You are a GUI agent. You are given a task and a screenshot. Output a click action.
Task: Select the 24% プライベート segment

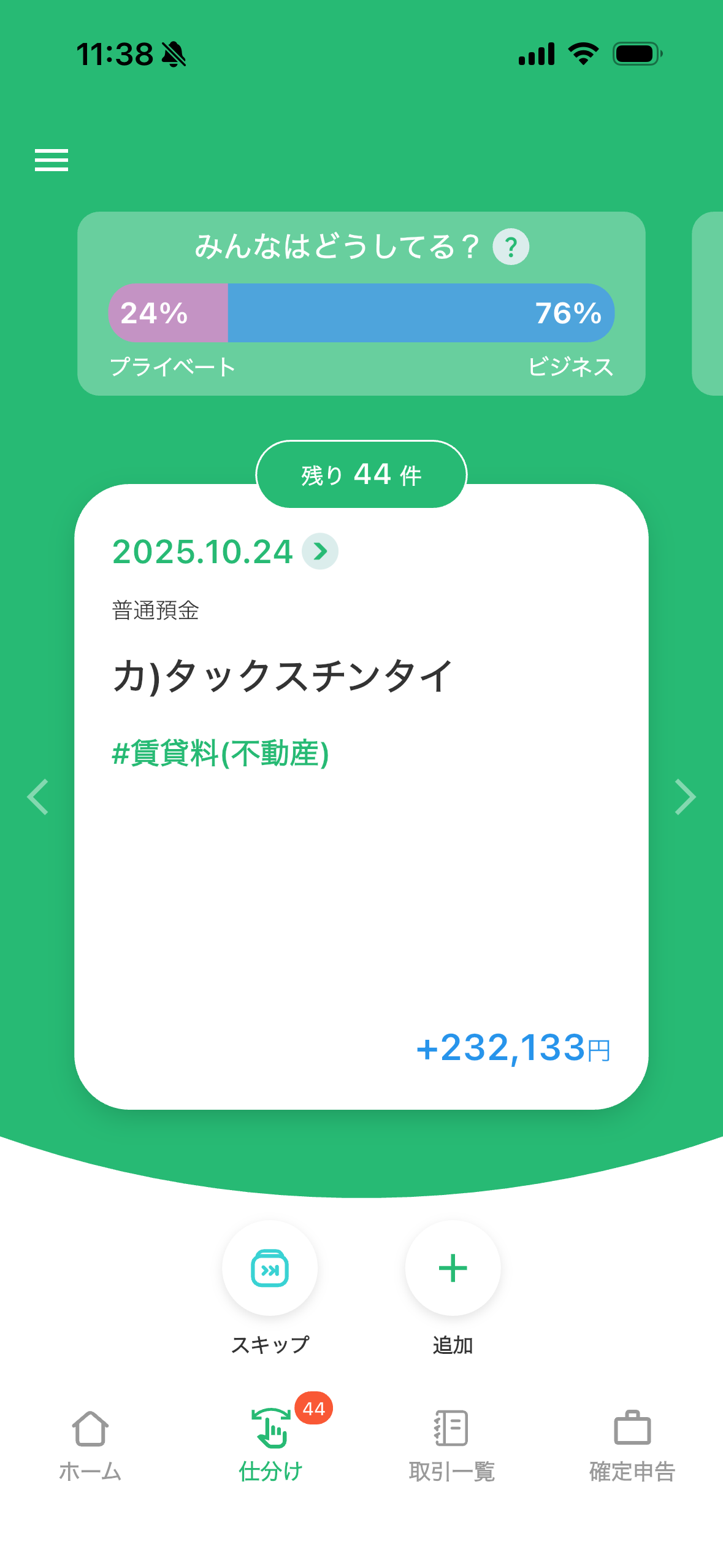[168, 313]
